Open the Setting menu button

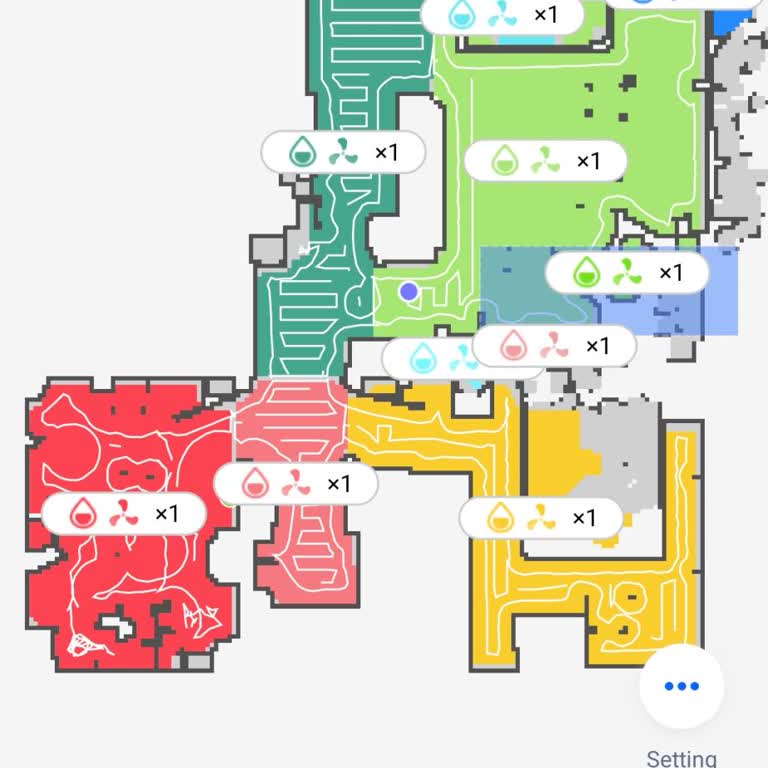point(681,687)
